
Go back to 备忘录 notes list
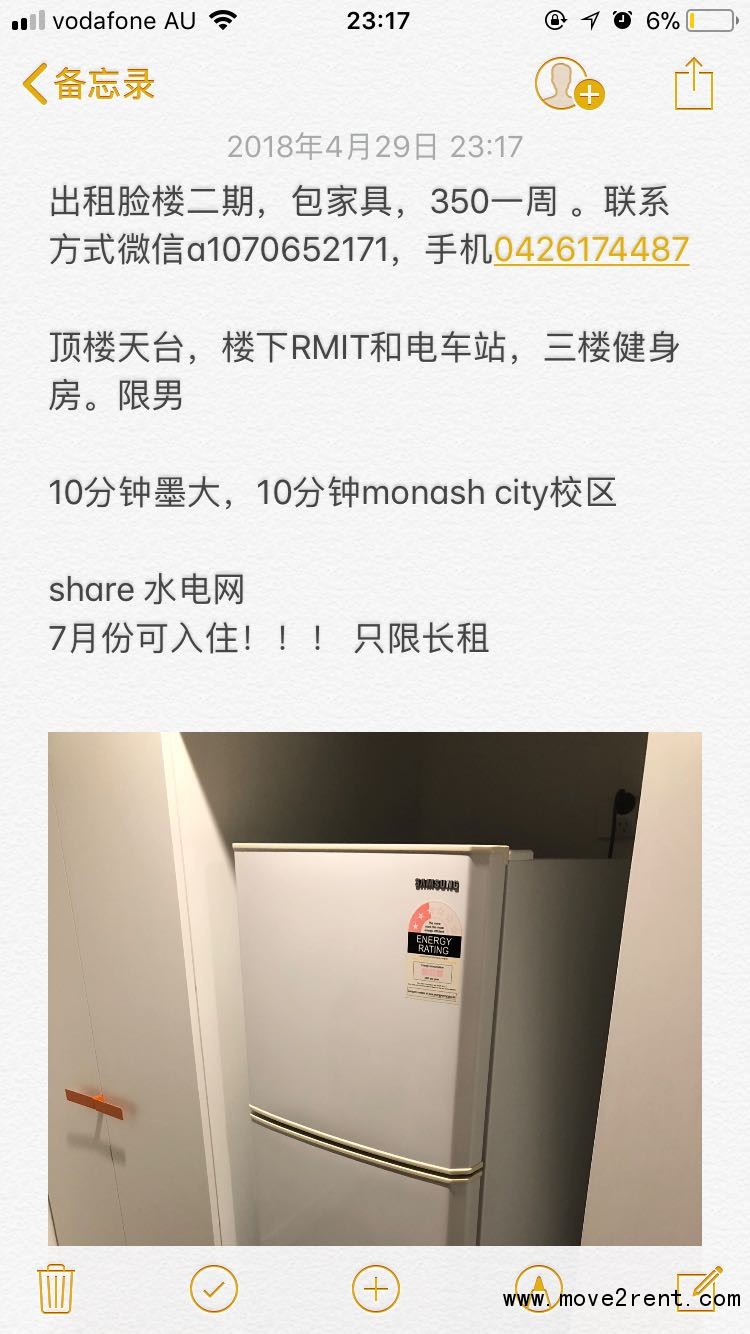pos(88,84)
